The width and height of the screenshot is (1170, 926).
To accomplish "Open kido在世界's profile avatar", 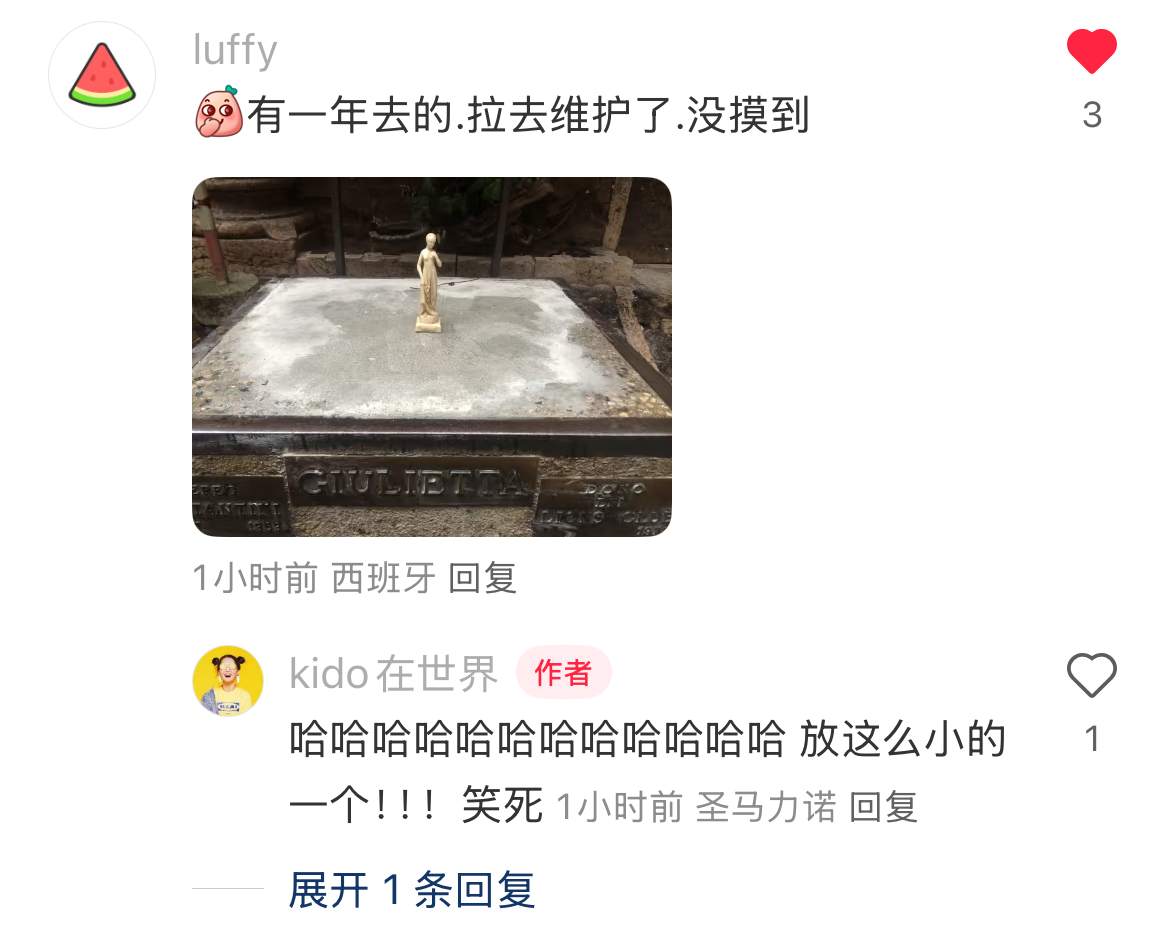I will tap(228, 681).
